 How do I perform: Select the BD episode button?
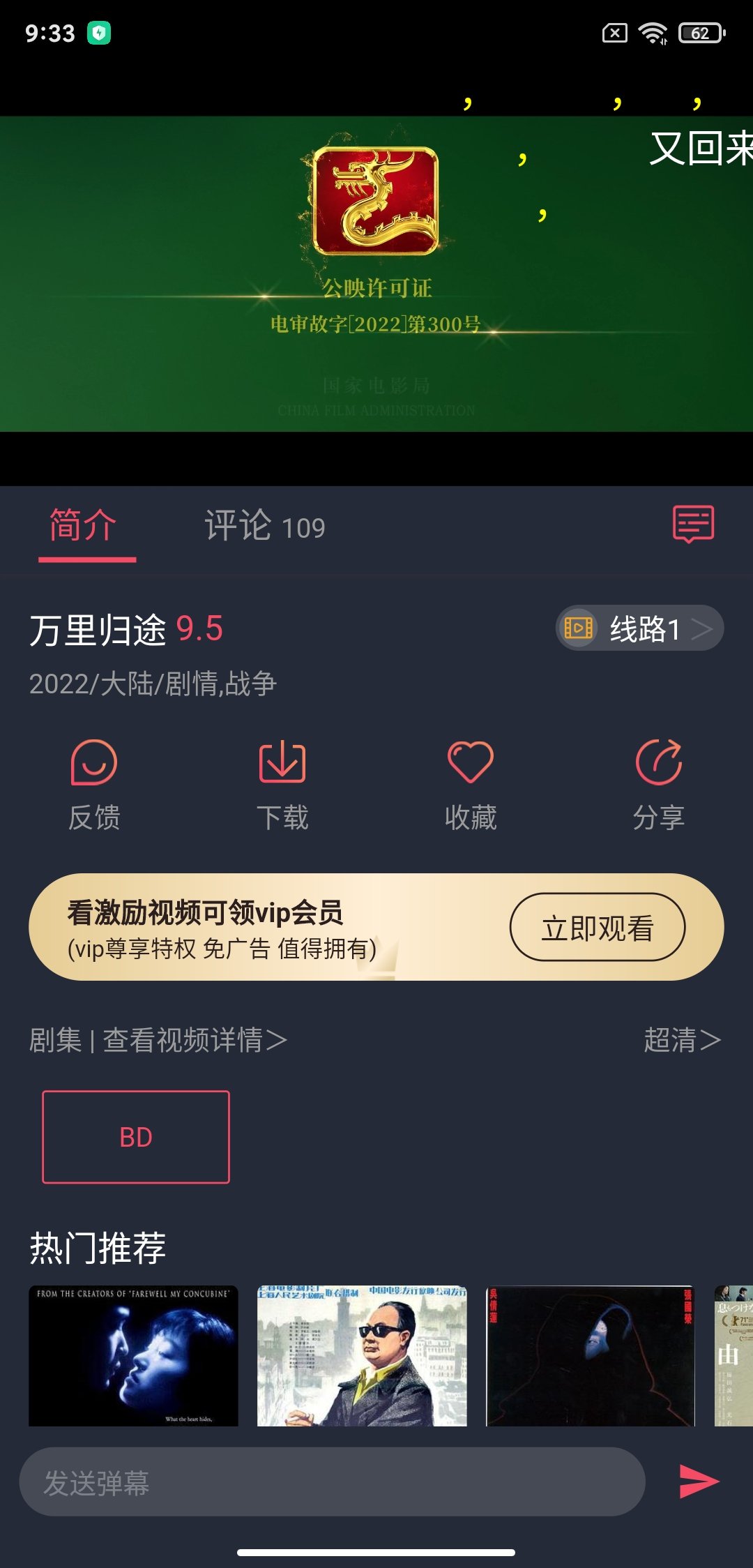(x=136, y=1137)
